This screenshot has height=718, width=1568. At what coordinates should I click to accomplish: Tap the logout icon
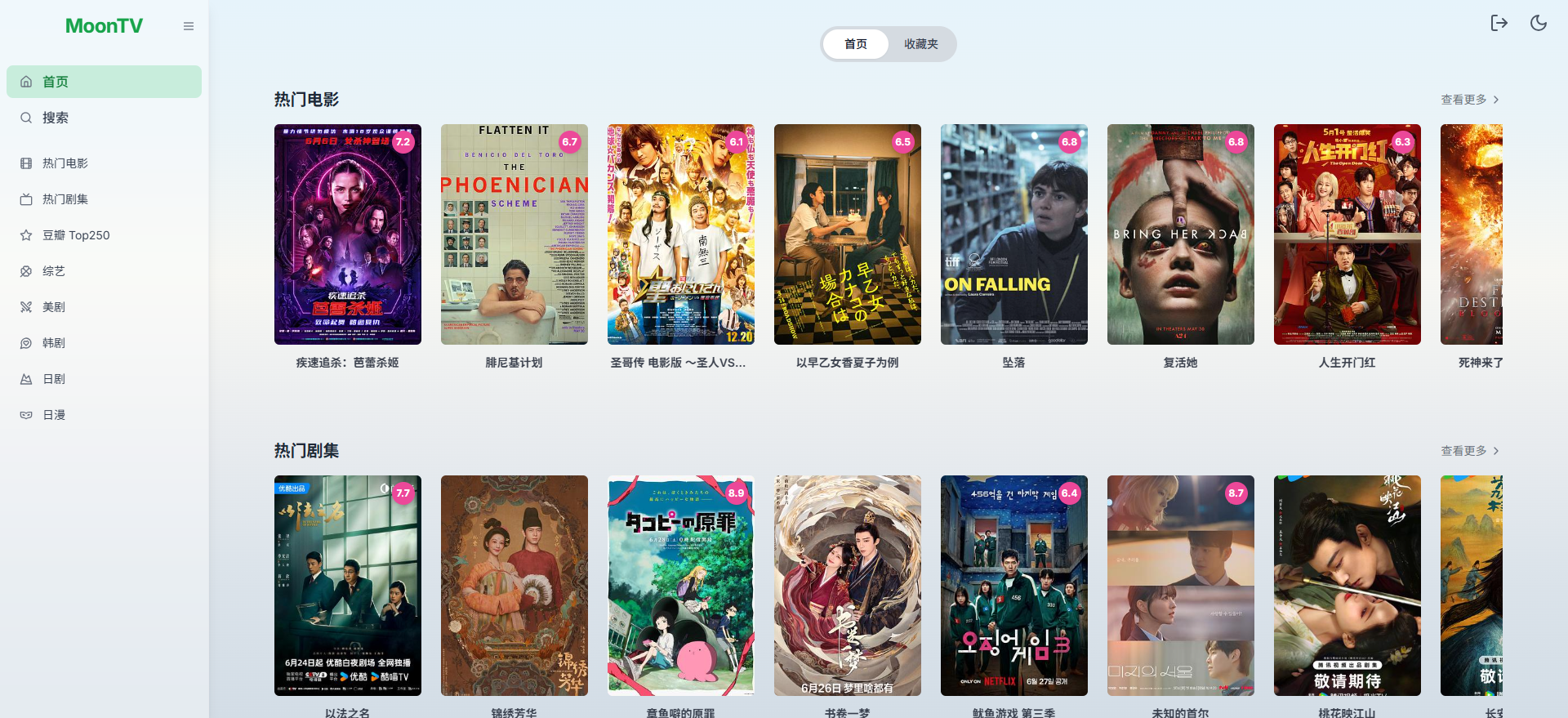pos(1499,23)
